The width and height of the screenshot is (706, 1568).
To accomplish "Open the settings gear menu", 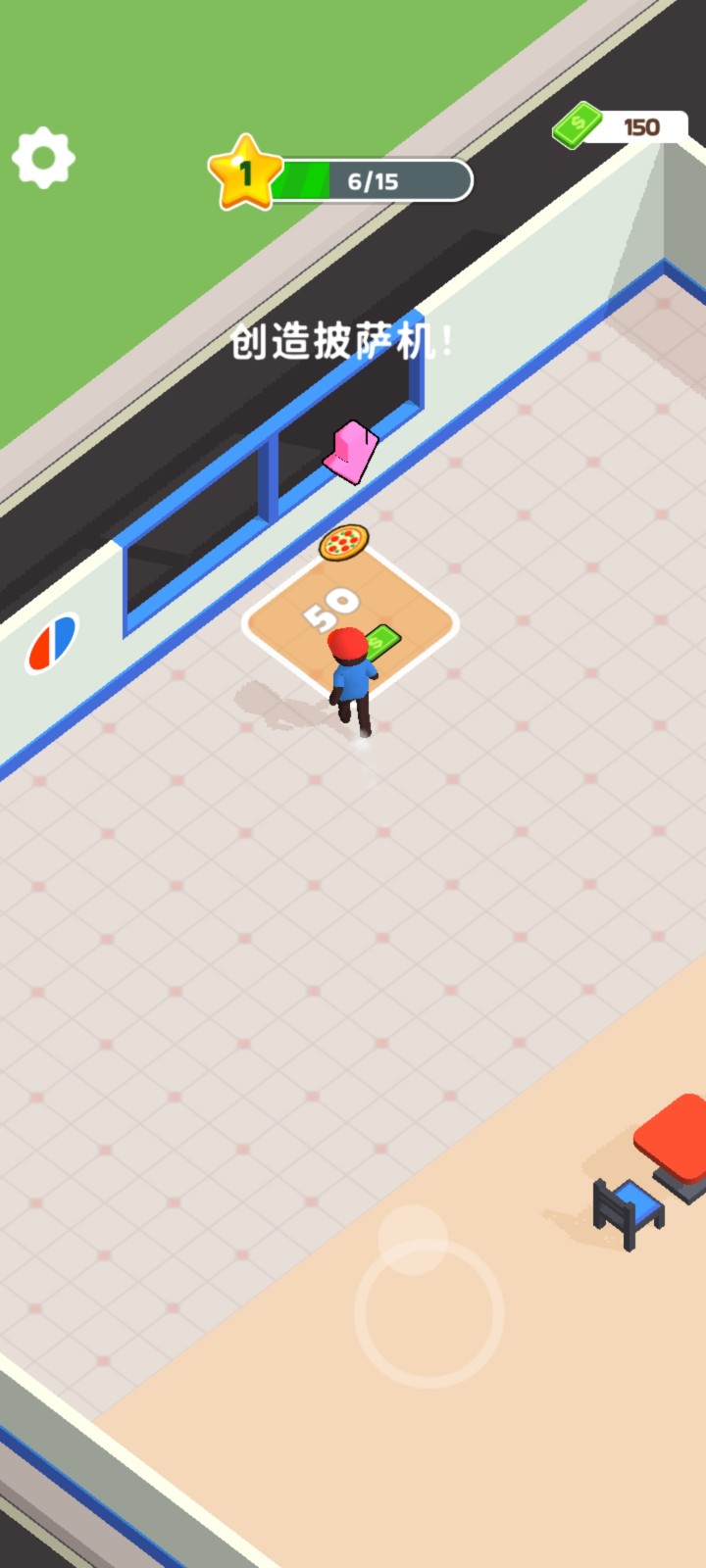I will point(46,155).
